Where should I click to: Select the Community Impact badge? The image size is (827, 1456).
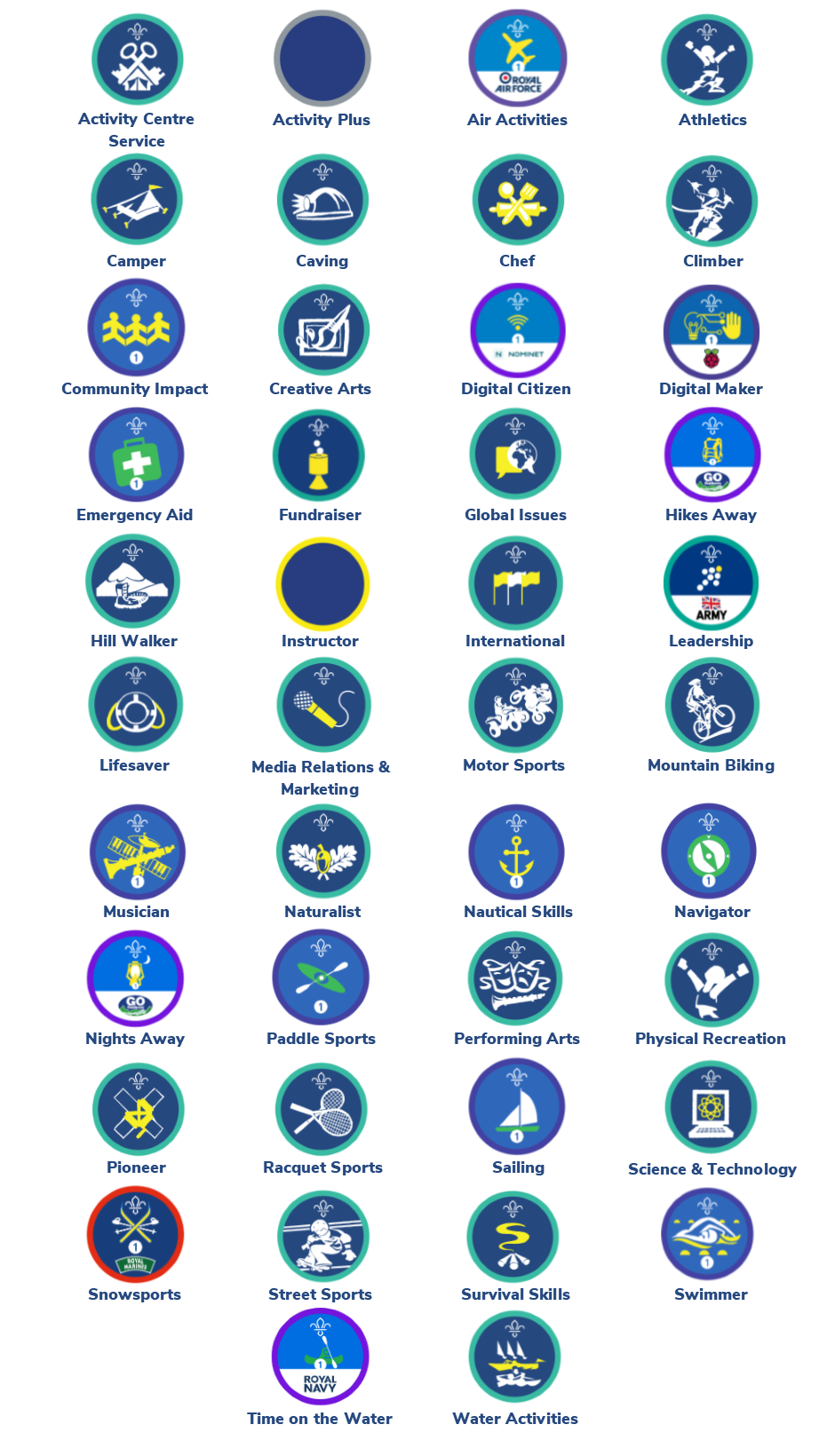tap(136, 328)
